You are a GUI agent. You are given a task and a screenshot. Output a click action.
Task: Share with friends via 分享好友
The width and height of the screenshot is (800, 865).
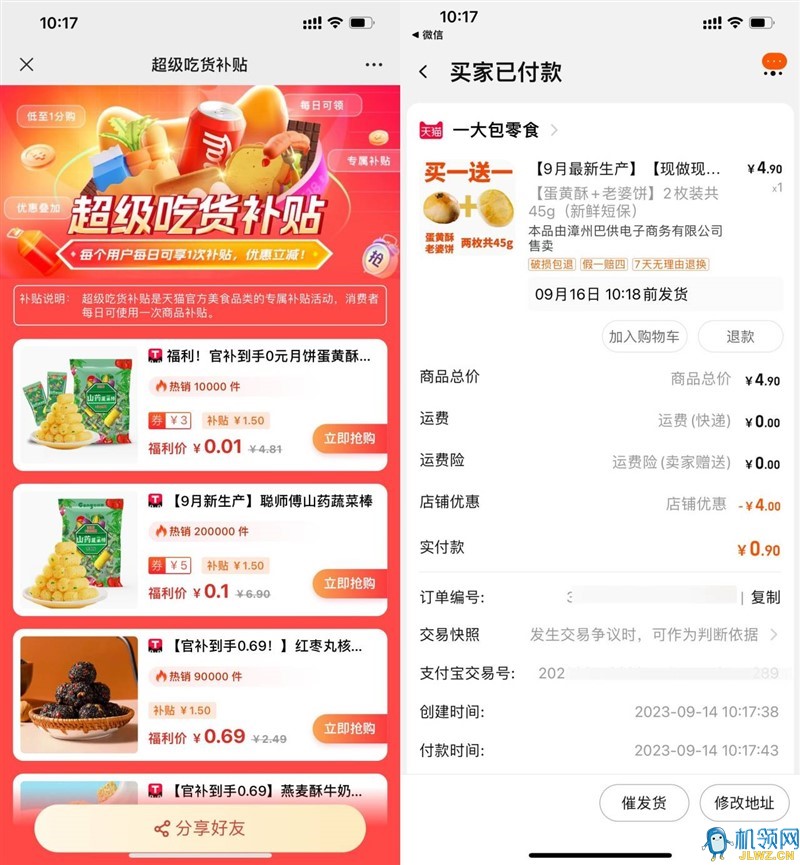200,828
